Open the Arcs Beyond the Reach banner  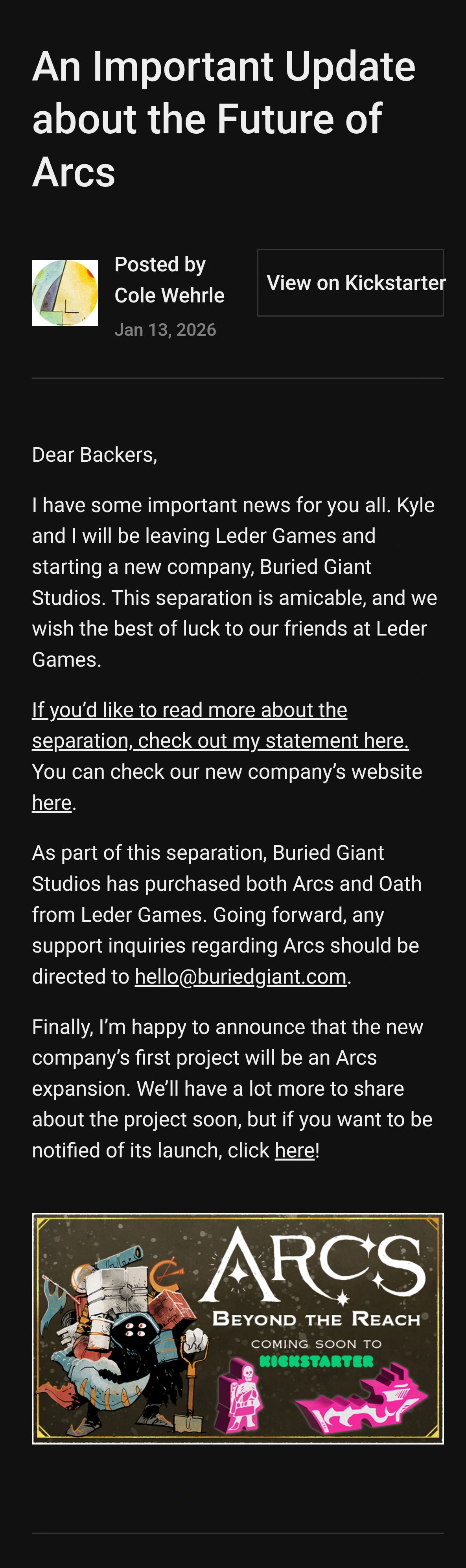pos(237,1328)
